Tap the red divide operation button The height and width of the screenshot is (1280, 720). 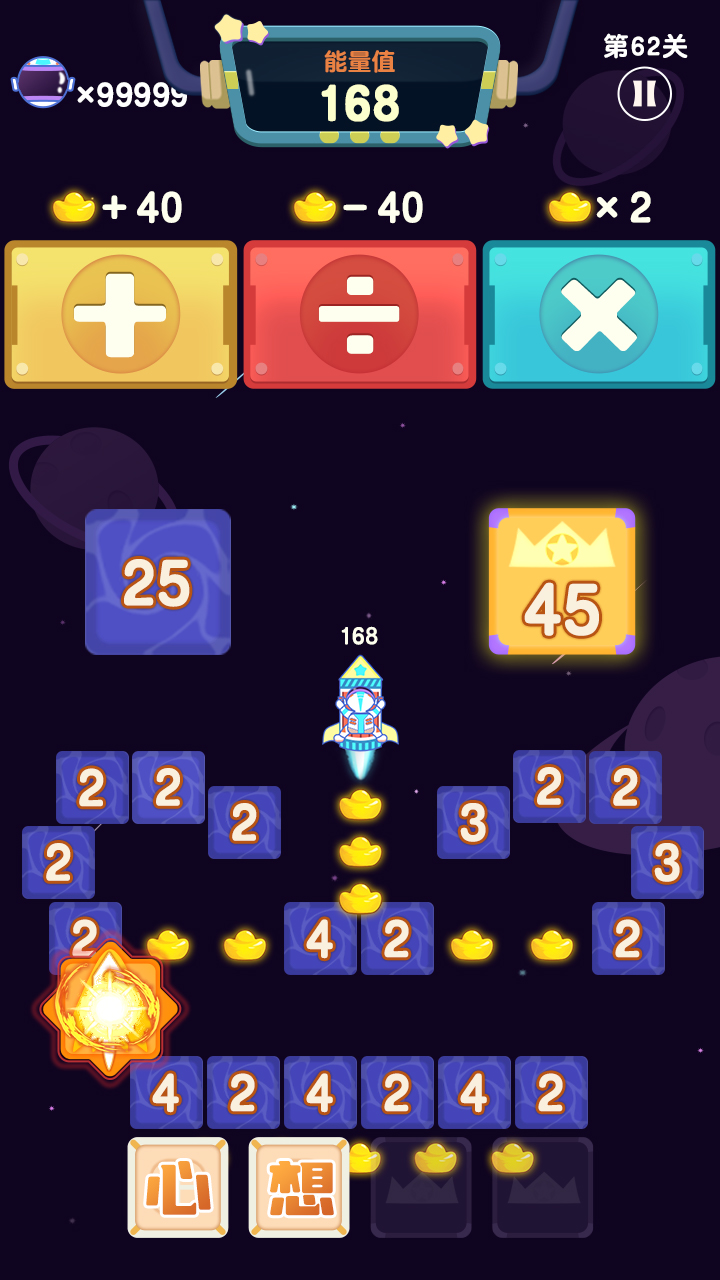coord(360,314)
